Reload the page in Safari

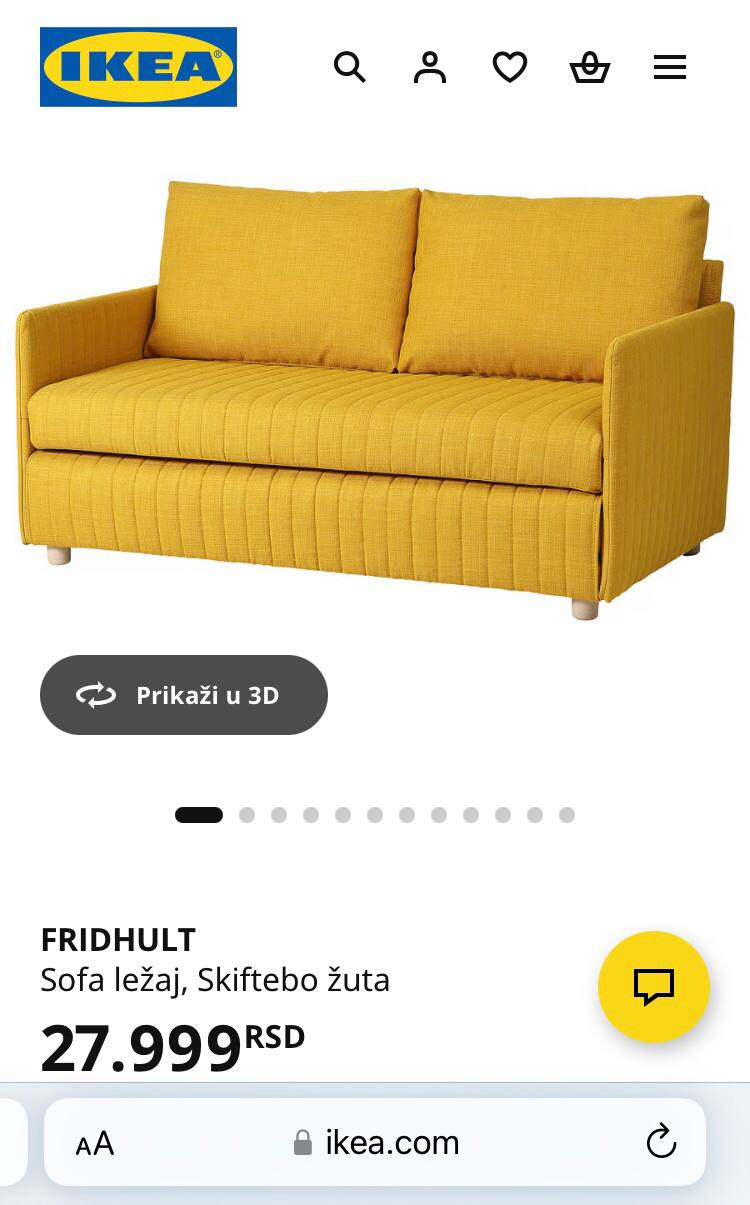[x=662, y=1142]
